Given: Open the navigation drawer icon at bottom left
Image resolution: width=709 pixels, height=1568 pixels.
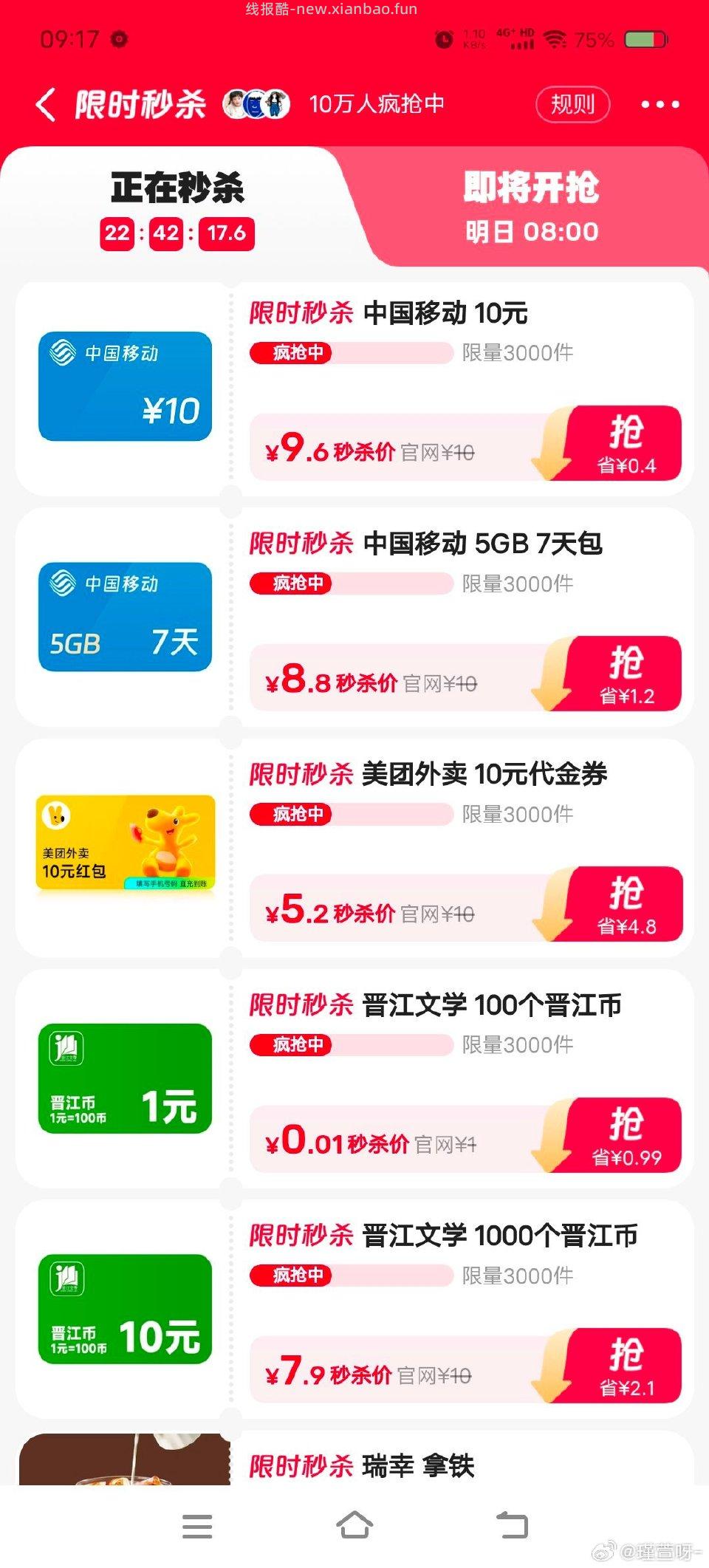Looking at the screenshot, I should point(196,1525).
